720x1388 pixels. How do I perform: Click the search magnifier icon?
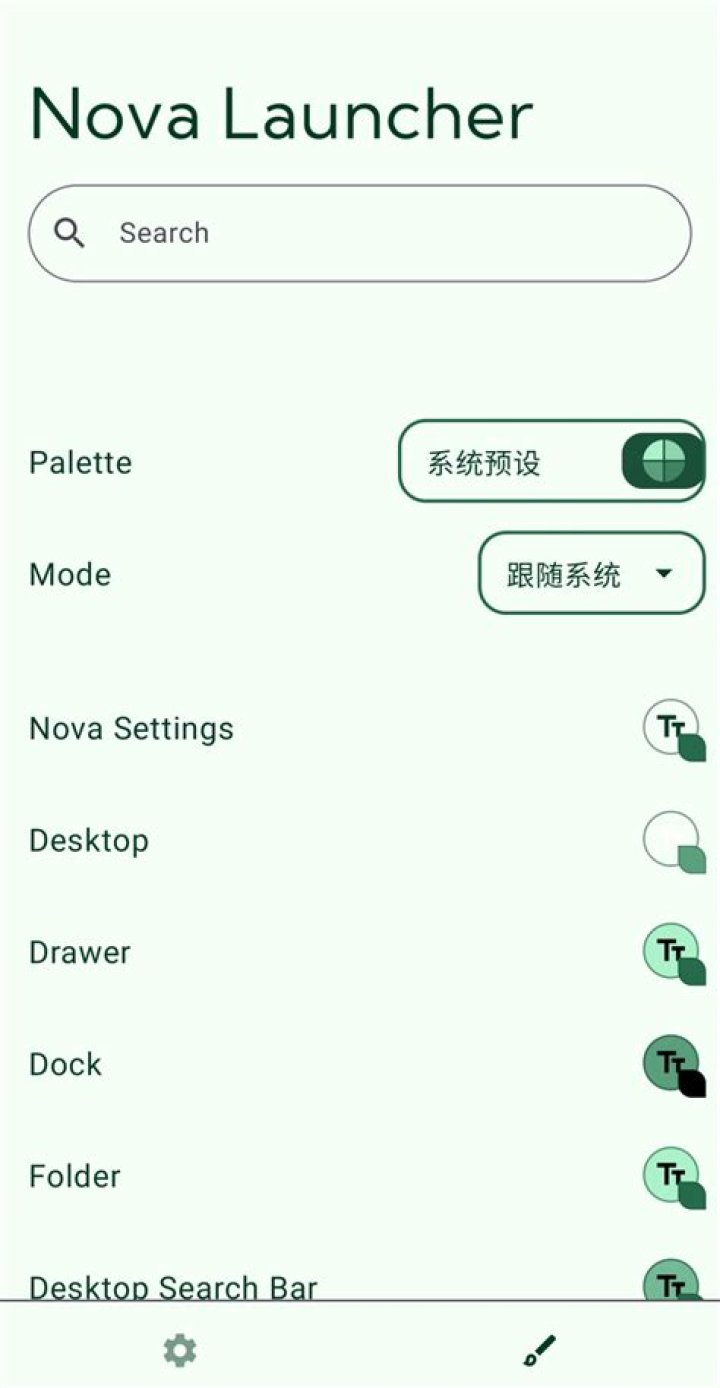68,232
